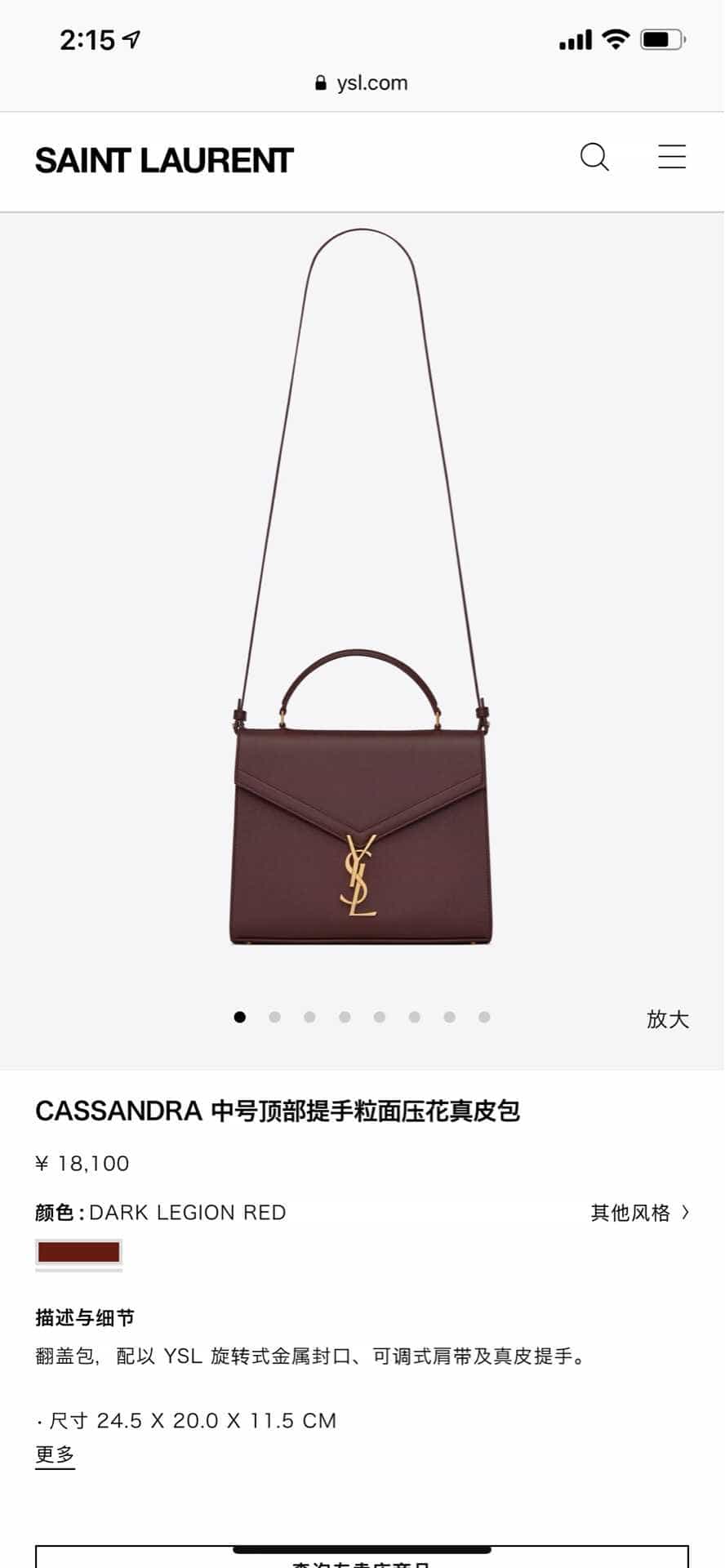Go to Saint Laurent homepage logo

(x=164, y=161)
